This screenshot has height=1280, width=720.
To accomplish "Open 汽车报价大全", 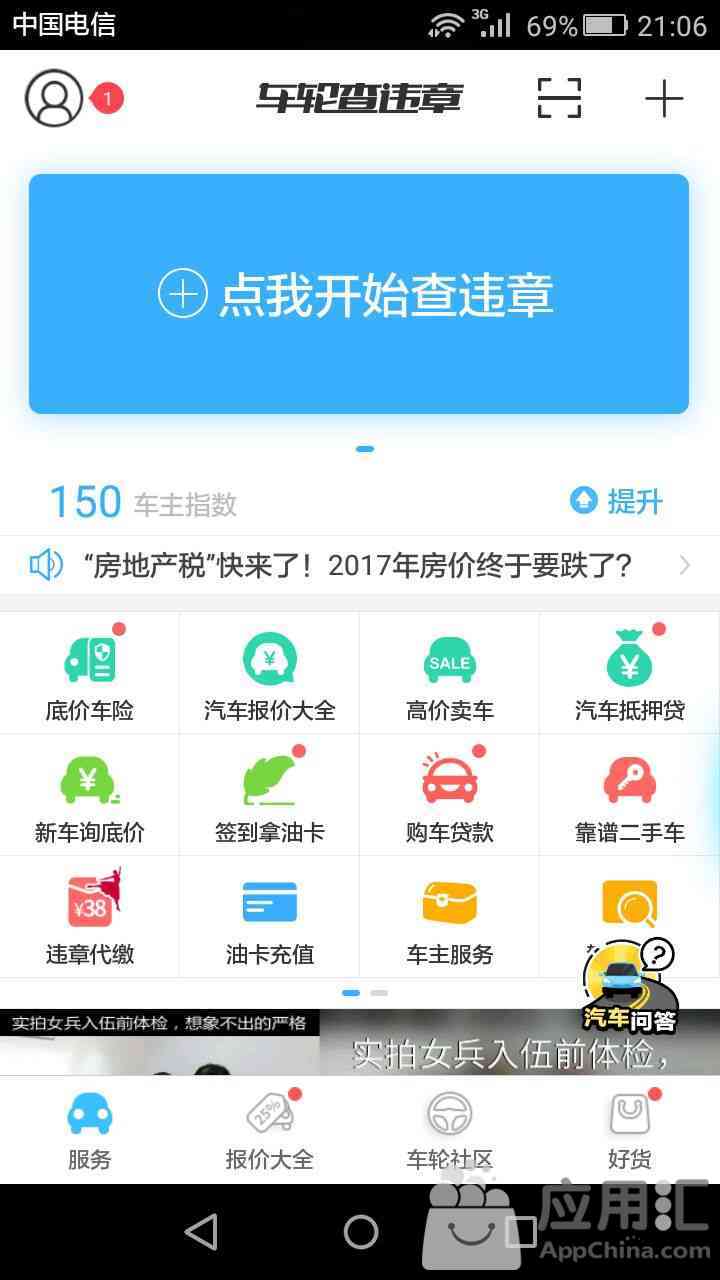I will (x=269, y=674).
